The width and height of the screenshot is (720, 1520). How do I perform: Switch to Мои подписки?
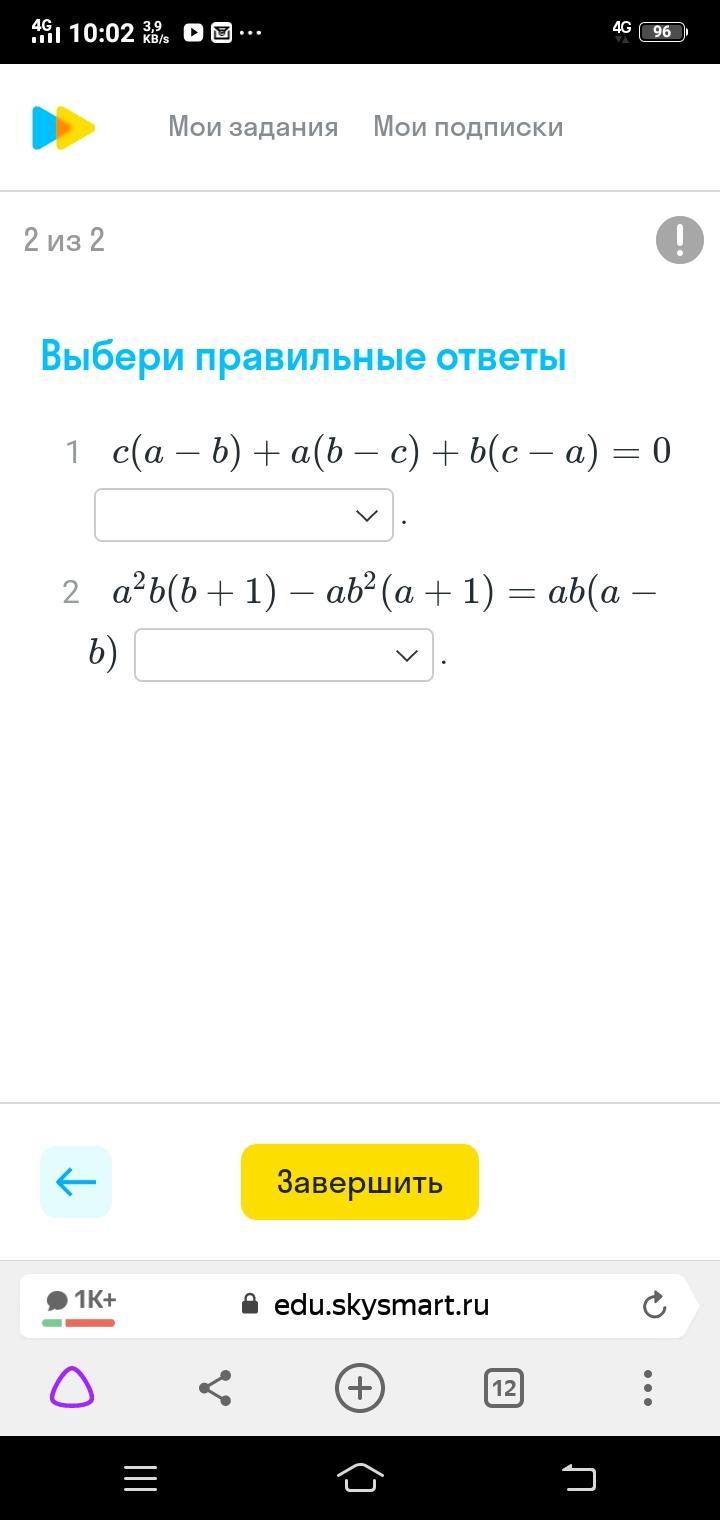tap(468, 127)
